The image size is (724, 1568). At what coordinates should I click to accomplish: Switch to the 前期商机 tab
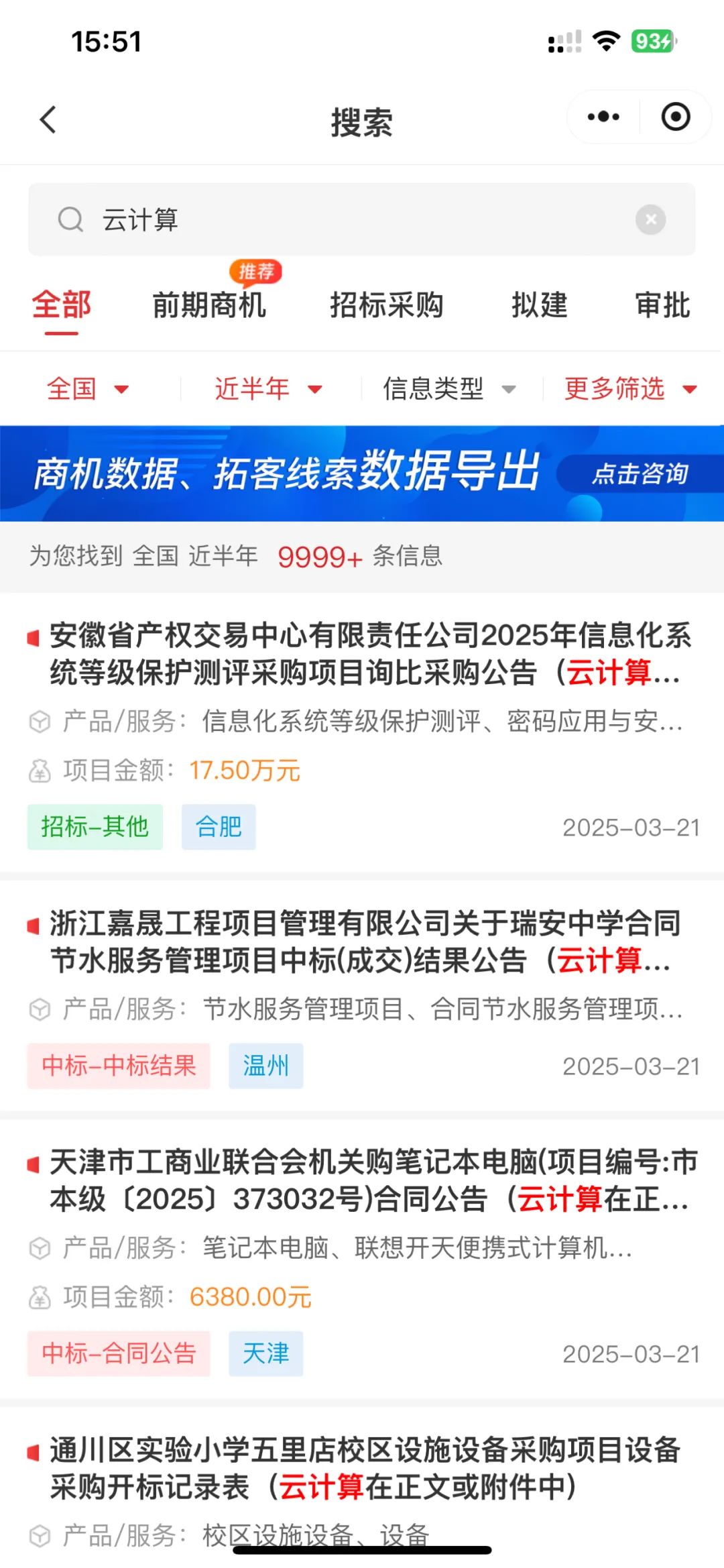coord(209,305)
